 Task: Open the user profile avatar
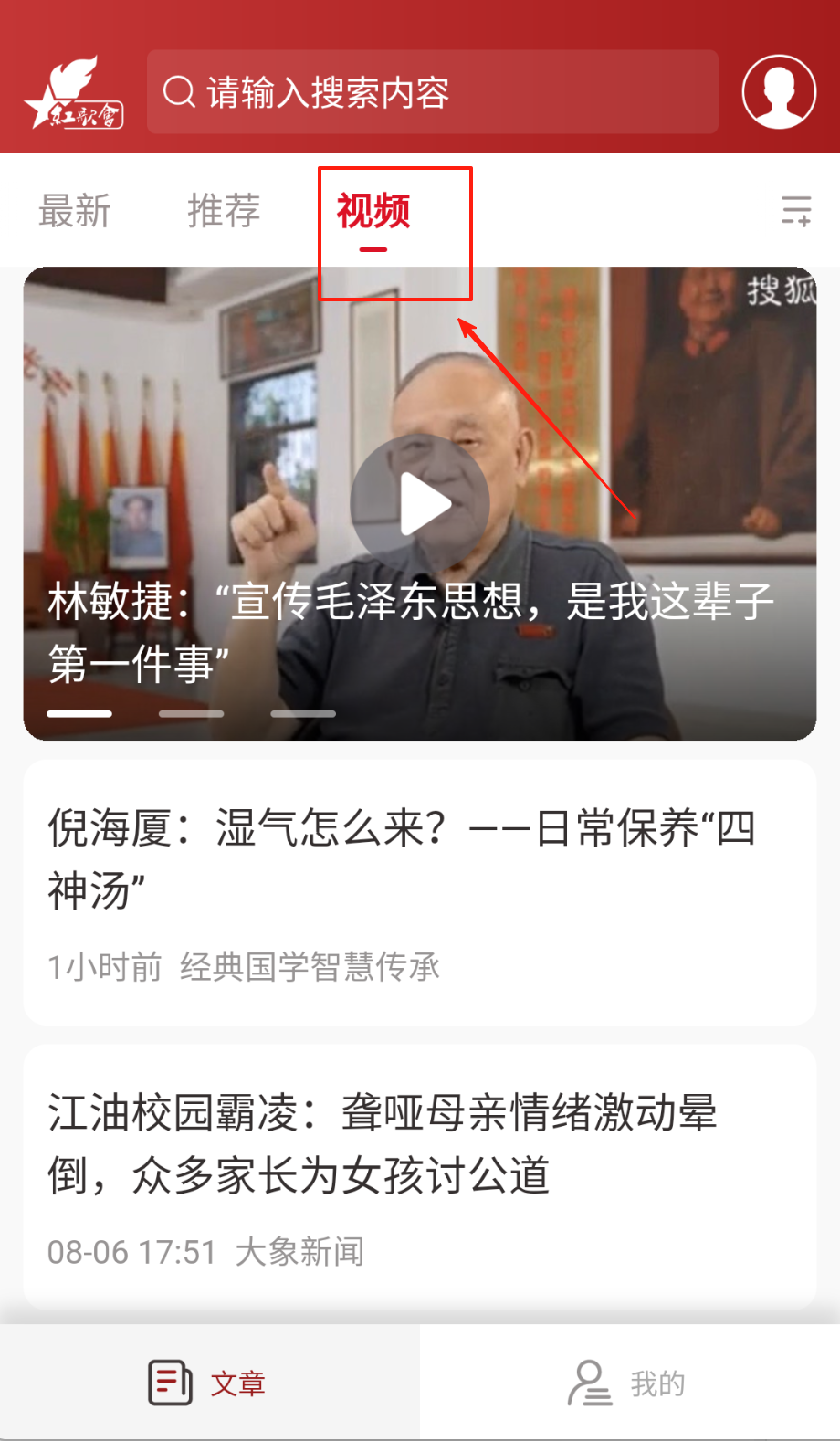pyautogui.click(x=779, y=91)
